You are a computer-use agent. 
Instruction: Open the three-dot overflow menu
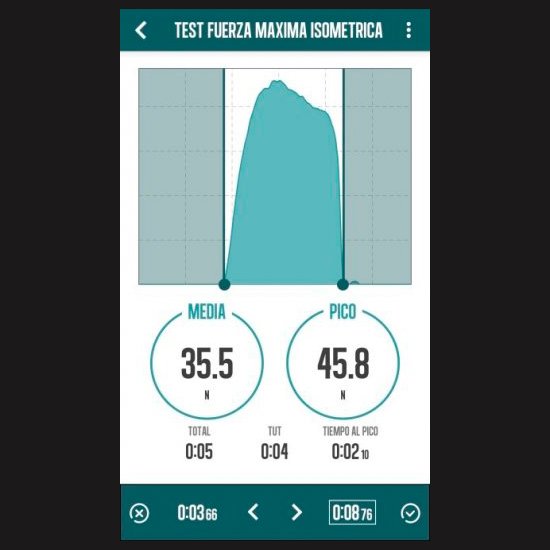point(409,30)
